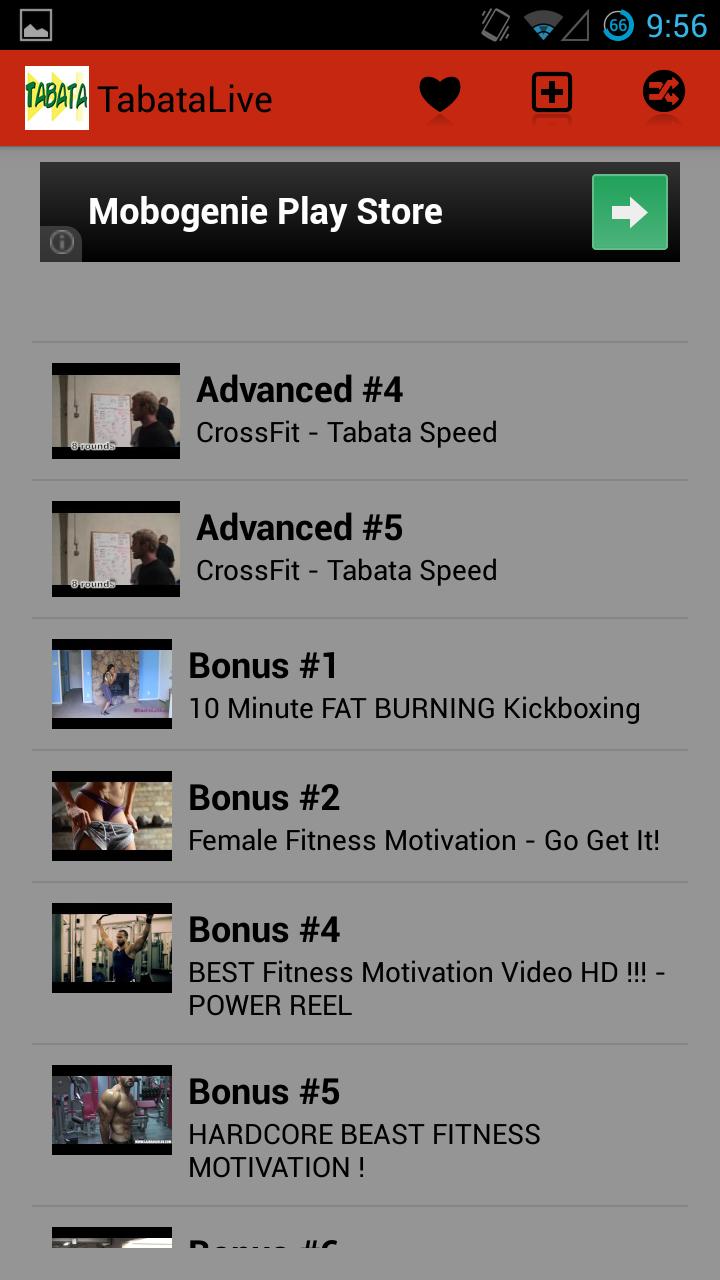Play Bonus #2 Female Fitness Motivation
720x1280 pixels.
point(360,817)
